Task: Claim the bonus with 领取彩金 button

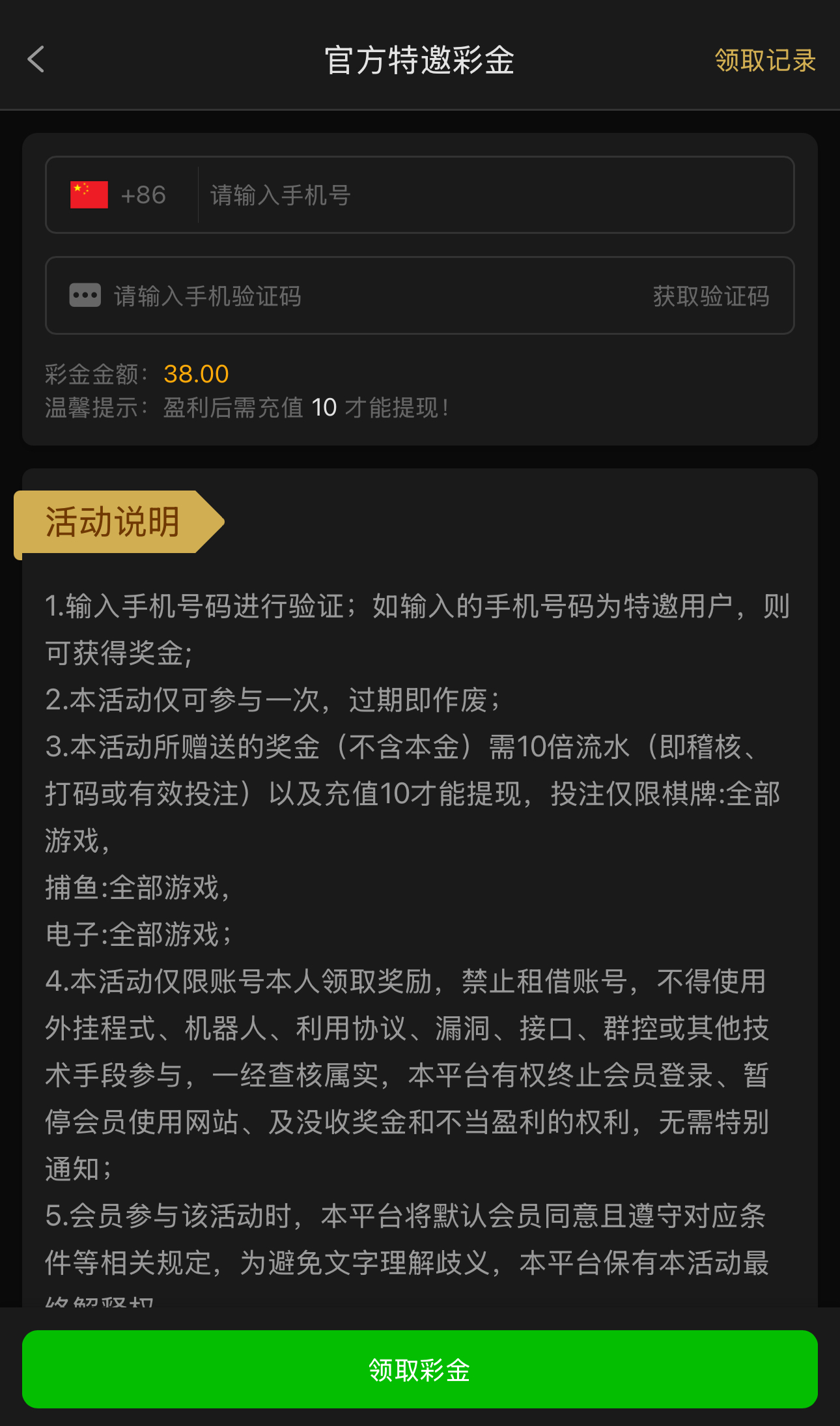Action: point(420,1369)
